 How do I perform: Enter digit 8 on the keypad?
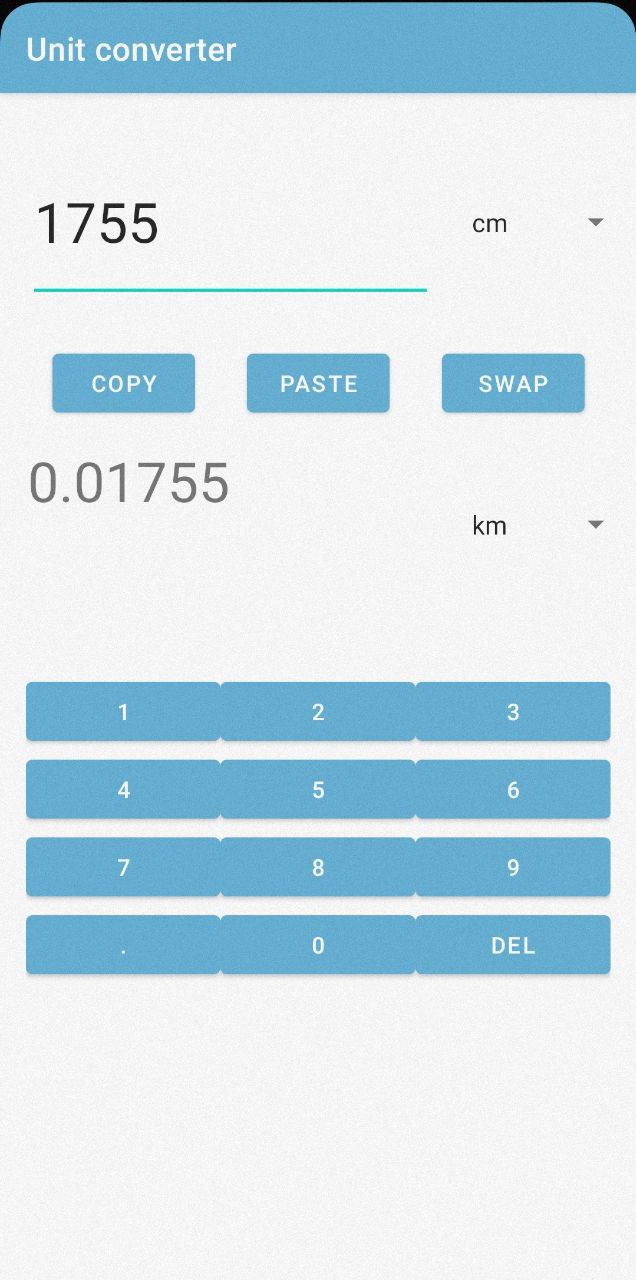tap(318, 867)
